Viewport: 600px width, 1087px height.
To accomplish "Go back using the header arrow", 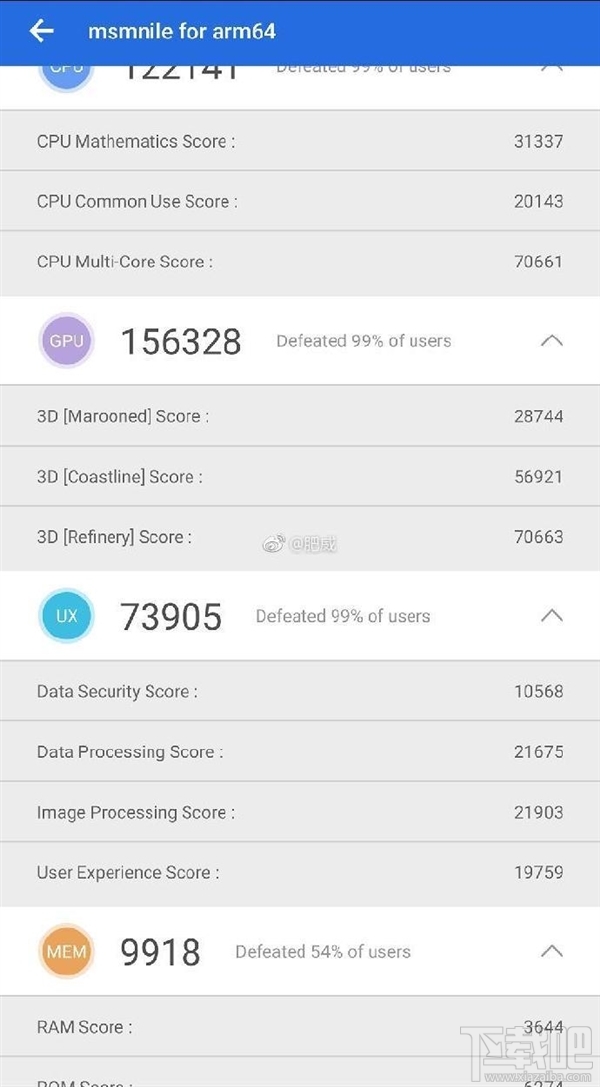I will tap(41, 31).
